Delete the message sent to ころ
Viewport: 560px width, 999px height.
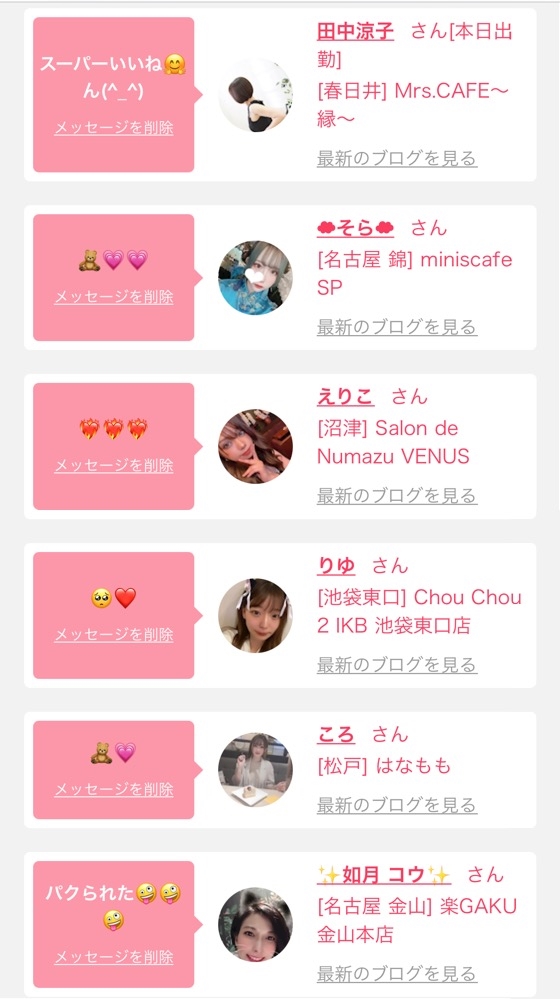113,789
